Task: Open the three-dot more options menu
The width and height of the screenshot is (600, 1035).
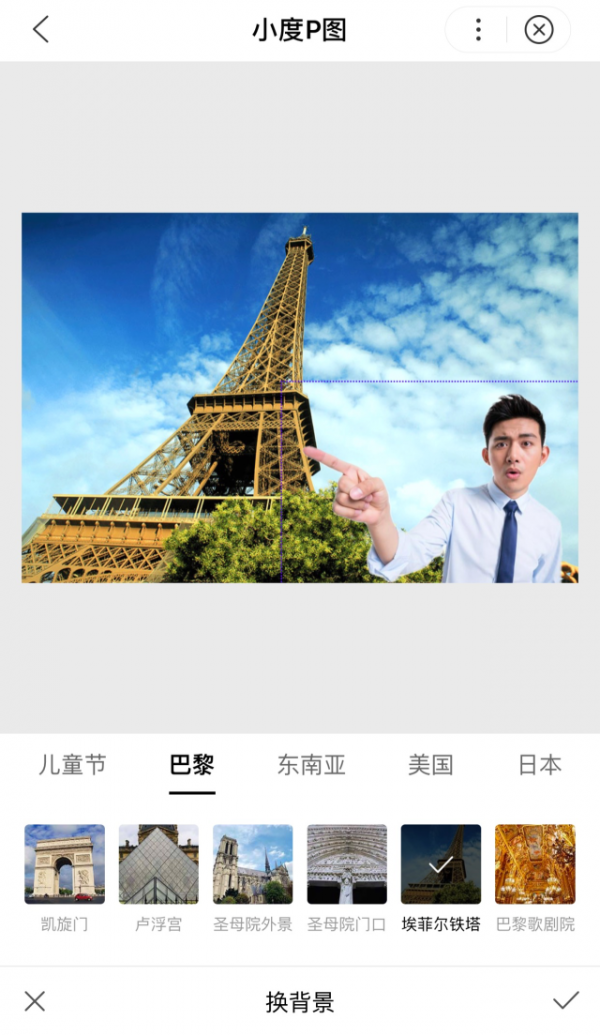Action: (x=478, y=30)
